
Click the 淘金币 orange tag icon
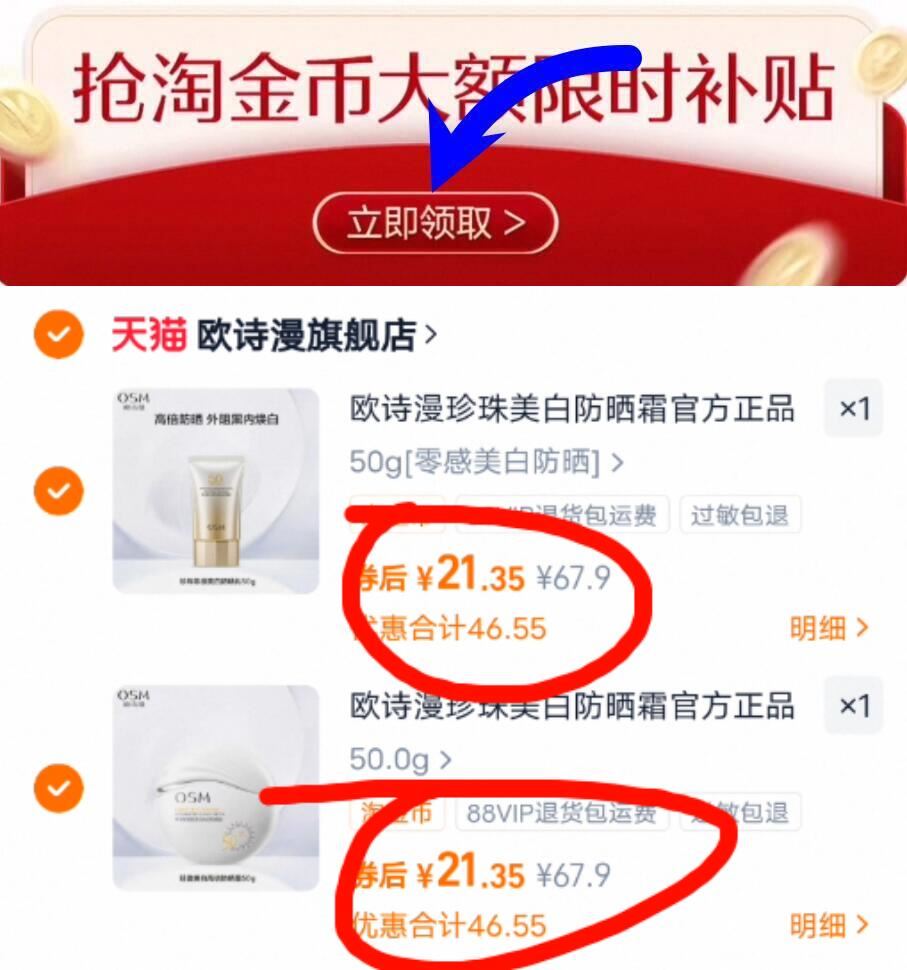coord(395,813)
